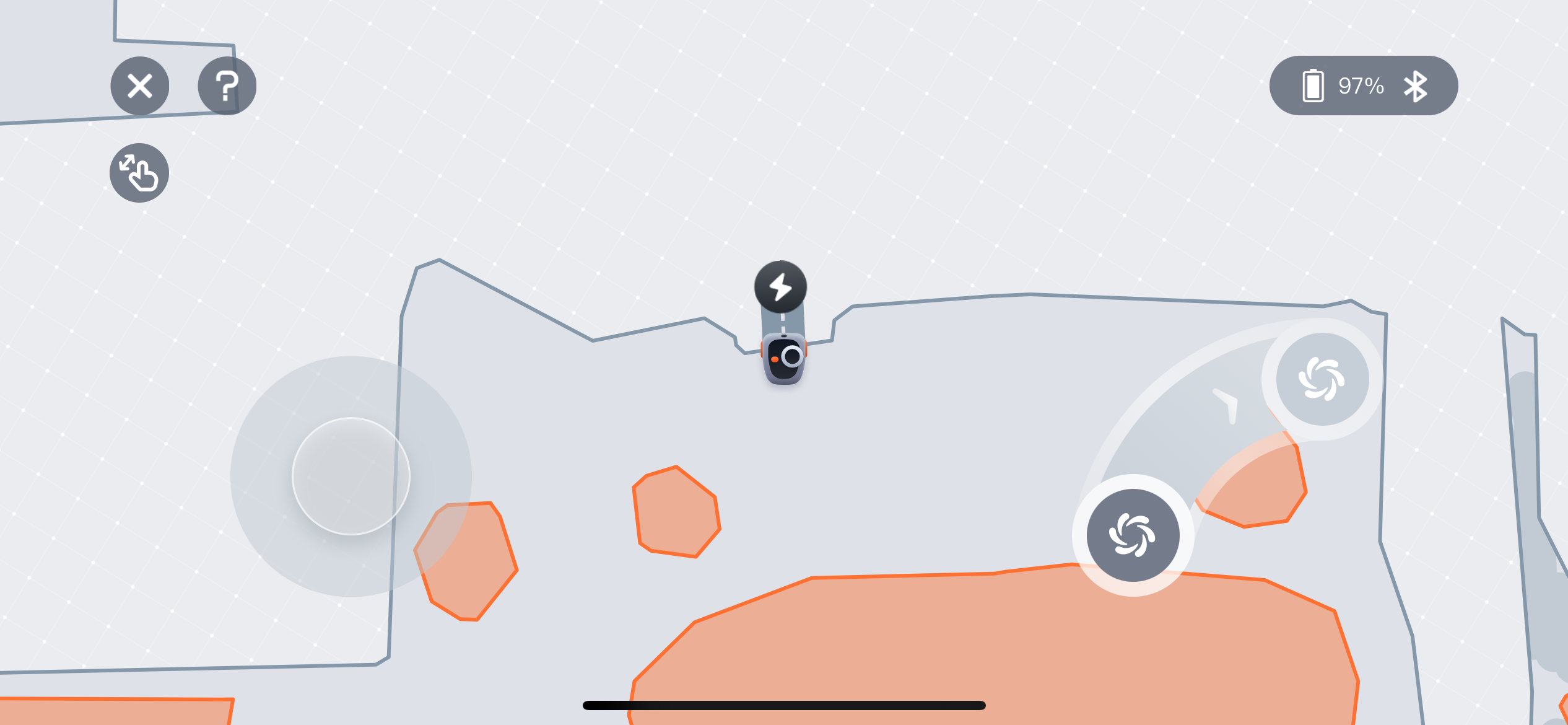The image size is (1568, 725).
Task: Tap the joystick knob
Action: (x=351, y=476)
